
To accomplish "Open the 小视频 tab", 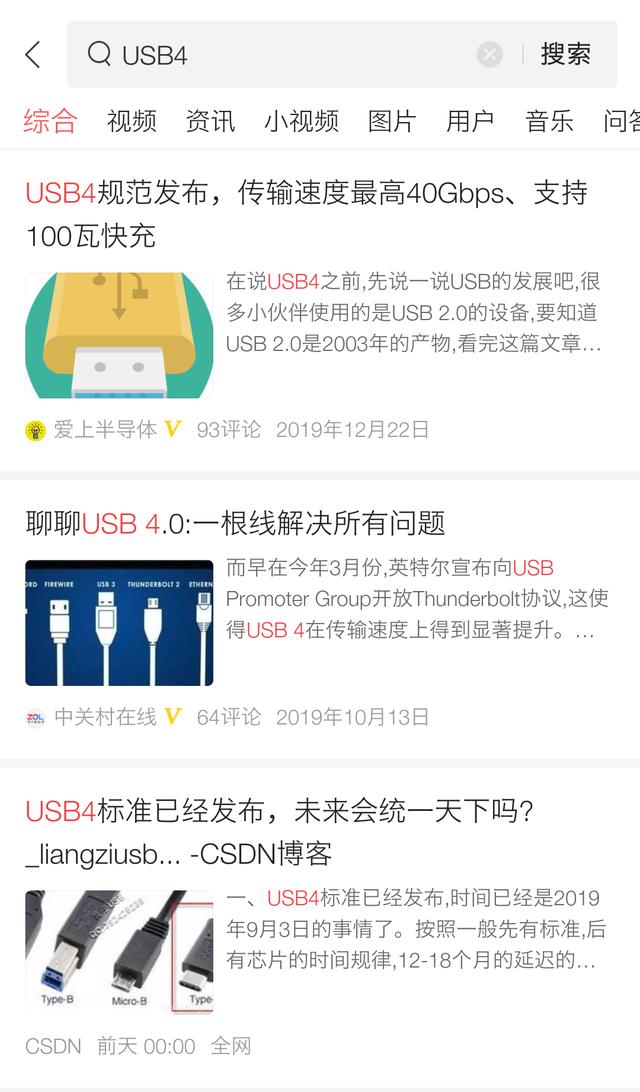I will coord(301,121).
